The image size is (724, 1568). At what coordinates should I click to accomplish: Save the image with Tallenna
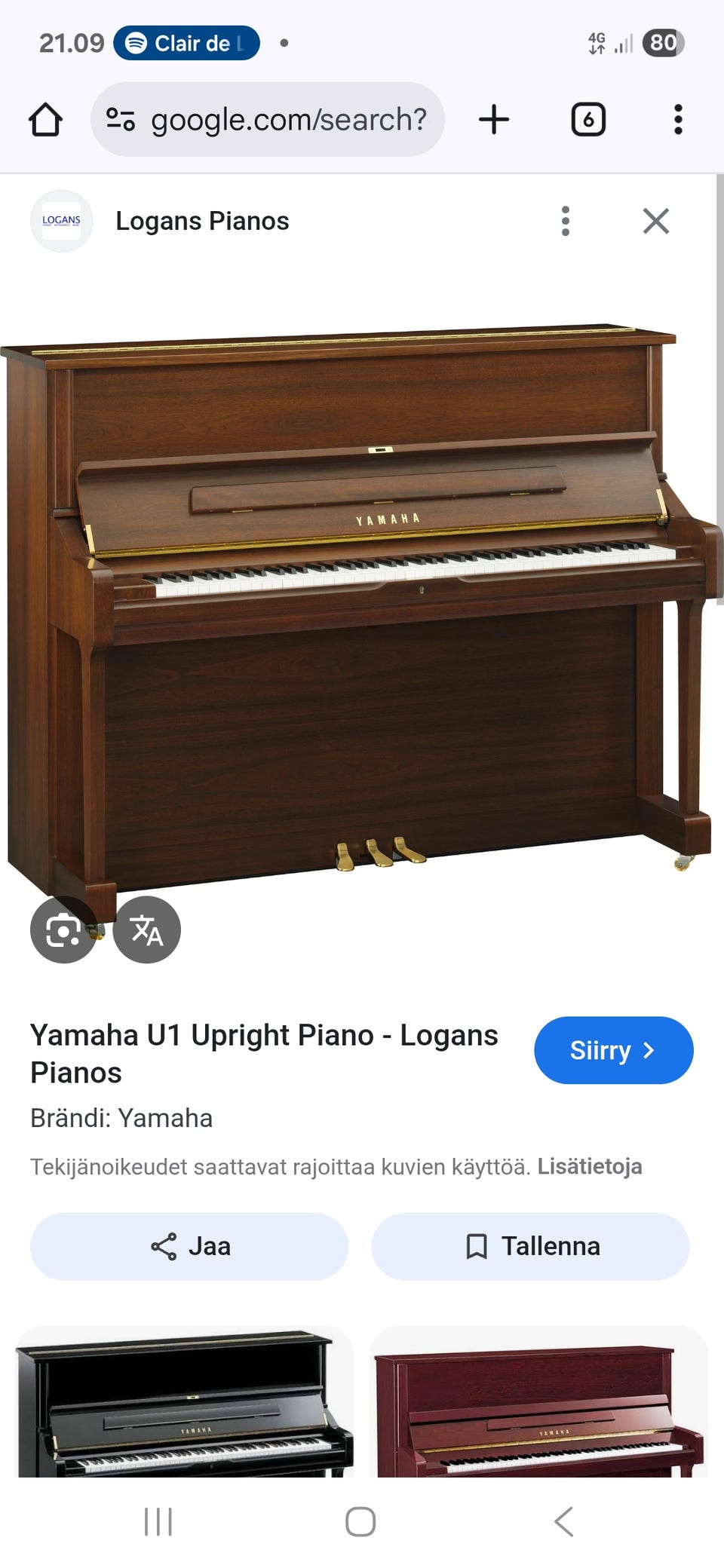click(x=530, y=1246)
